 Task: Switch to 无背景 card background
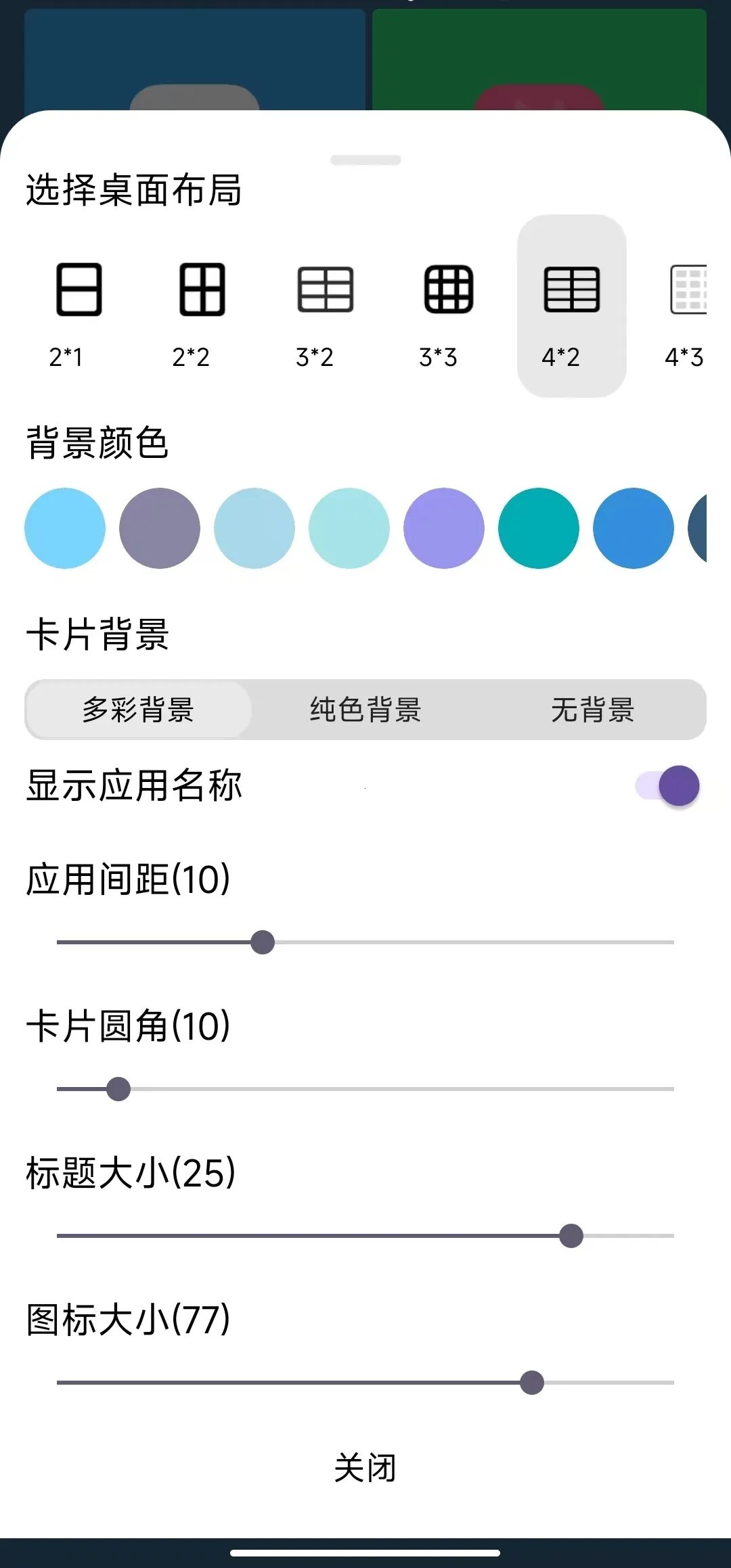pyautogui.click(x=592, y=710)
